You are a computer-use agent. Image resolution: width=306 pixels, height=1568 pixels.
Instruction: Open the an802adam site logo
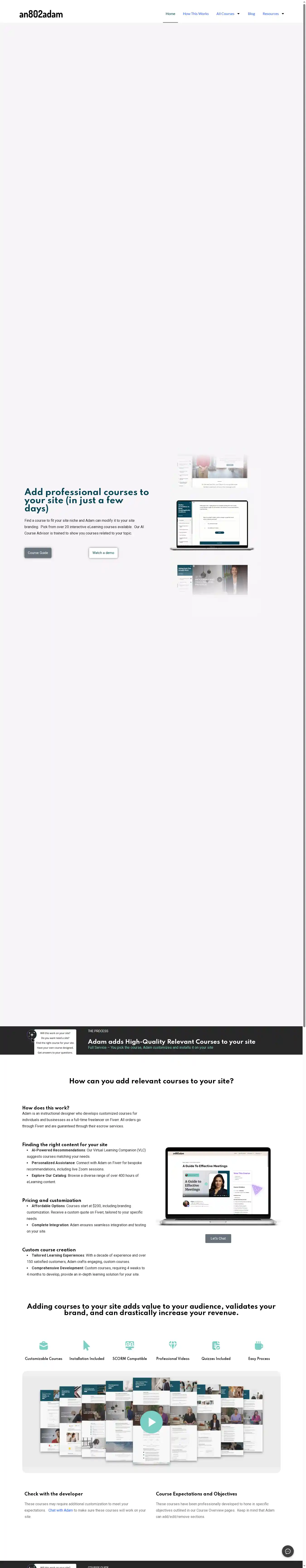pyautogui.click(x=41, y=14)
